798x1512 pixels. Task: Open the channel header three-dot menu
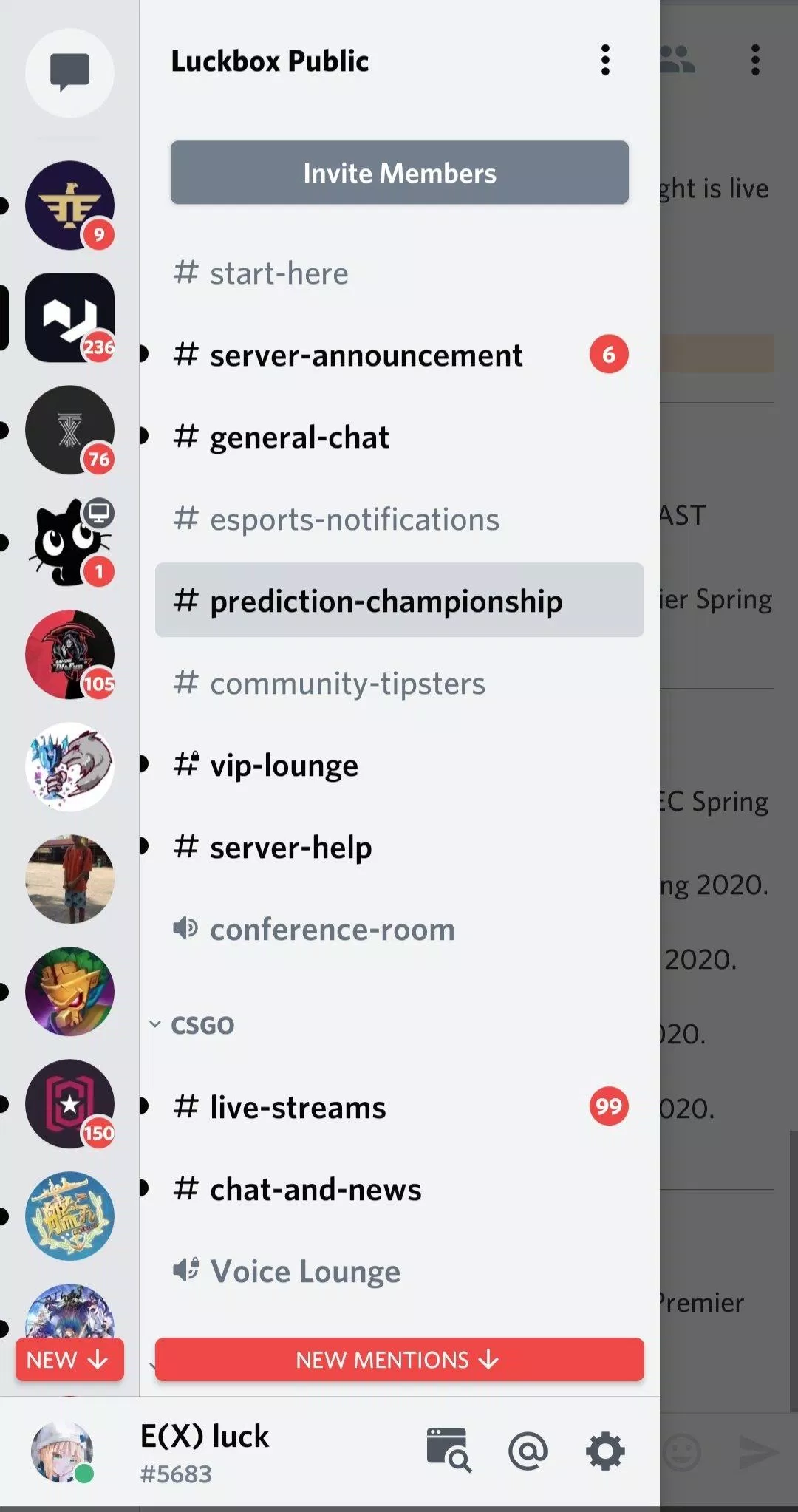755,61
